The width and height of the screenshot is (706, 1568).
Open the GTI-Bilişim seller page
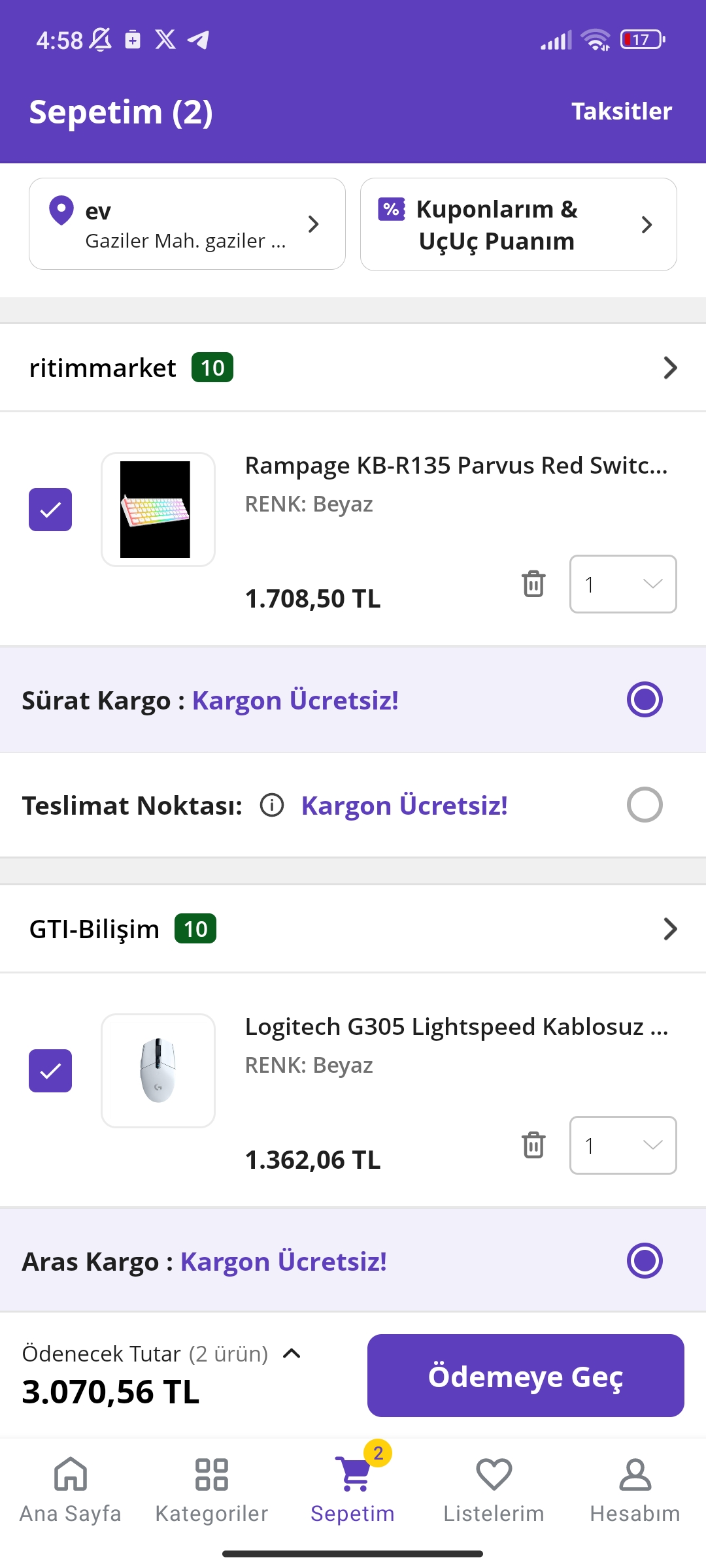point(353,929)
